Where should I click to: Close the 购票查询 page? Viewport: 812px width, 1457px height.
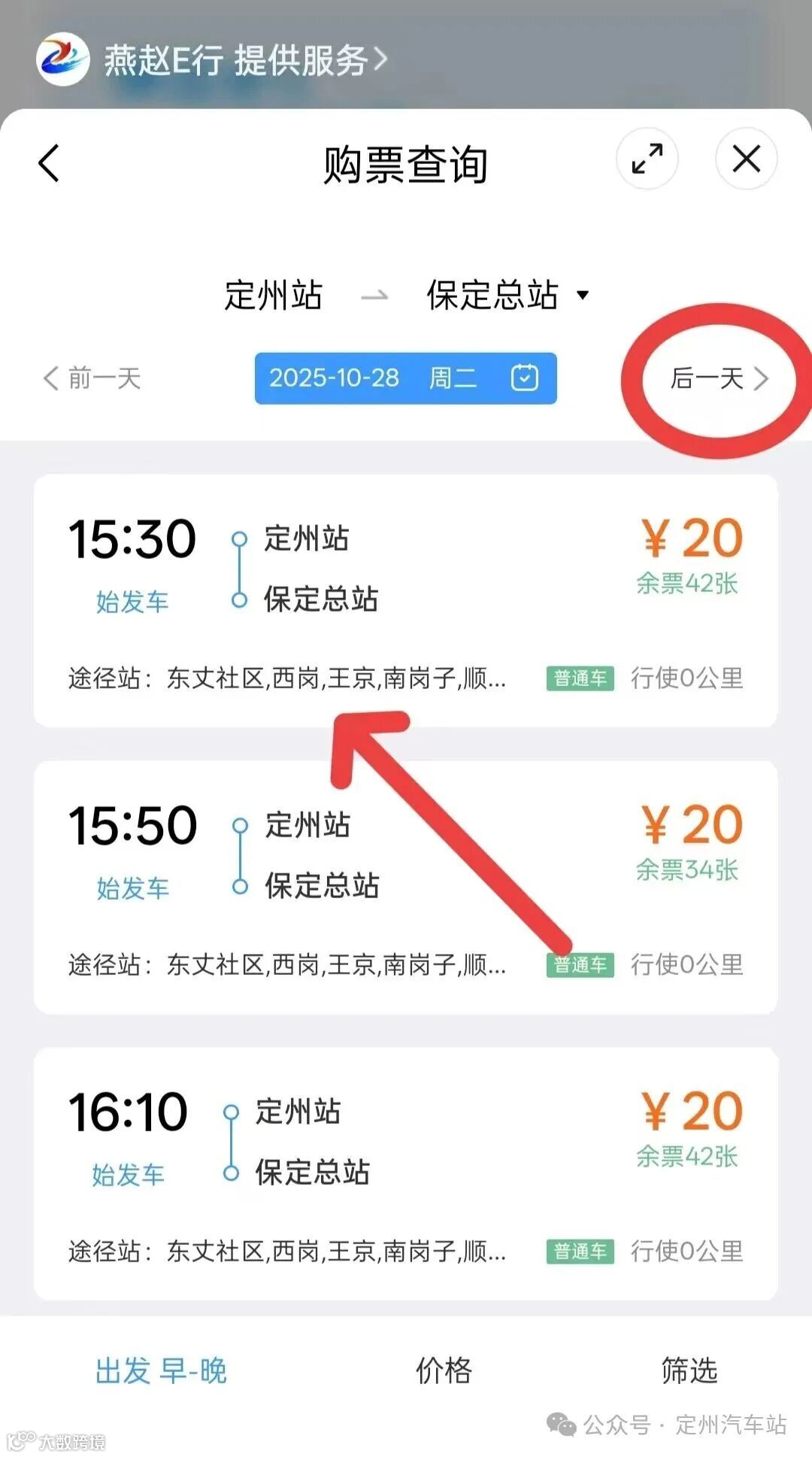coord(746,159)
